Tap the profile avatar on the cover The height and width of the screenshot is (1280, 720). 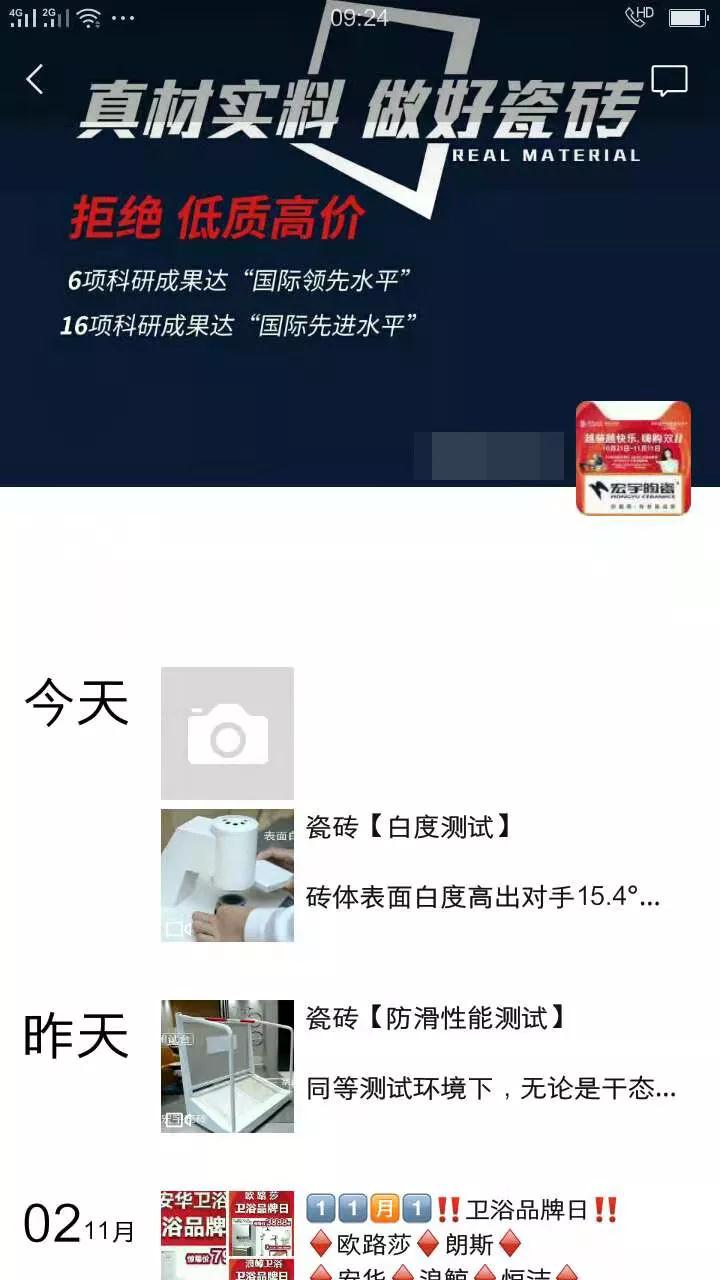633,458
